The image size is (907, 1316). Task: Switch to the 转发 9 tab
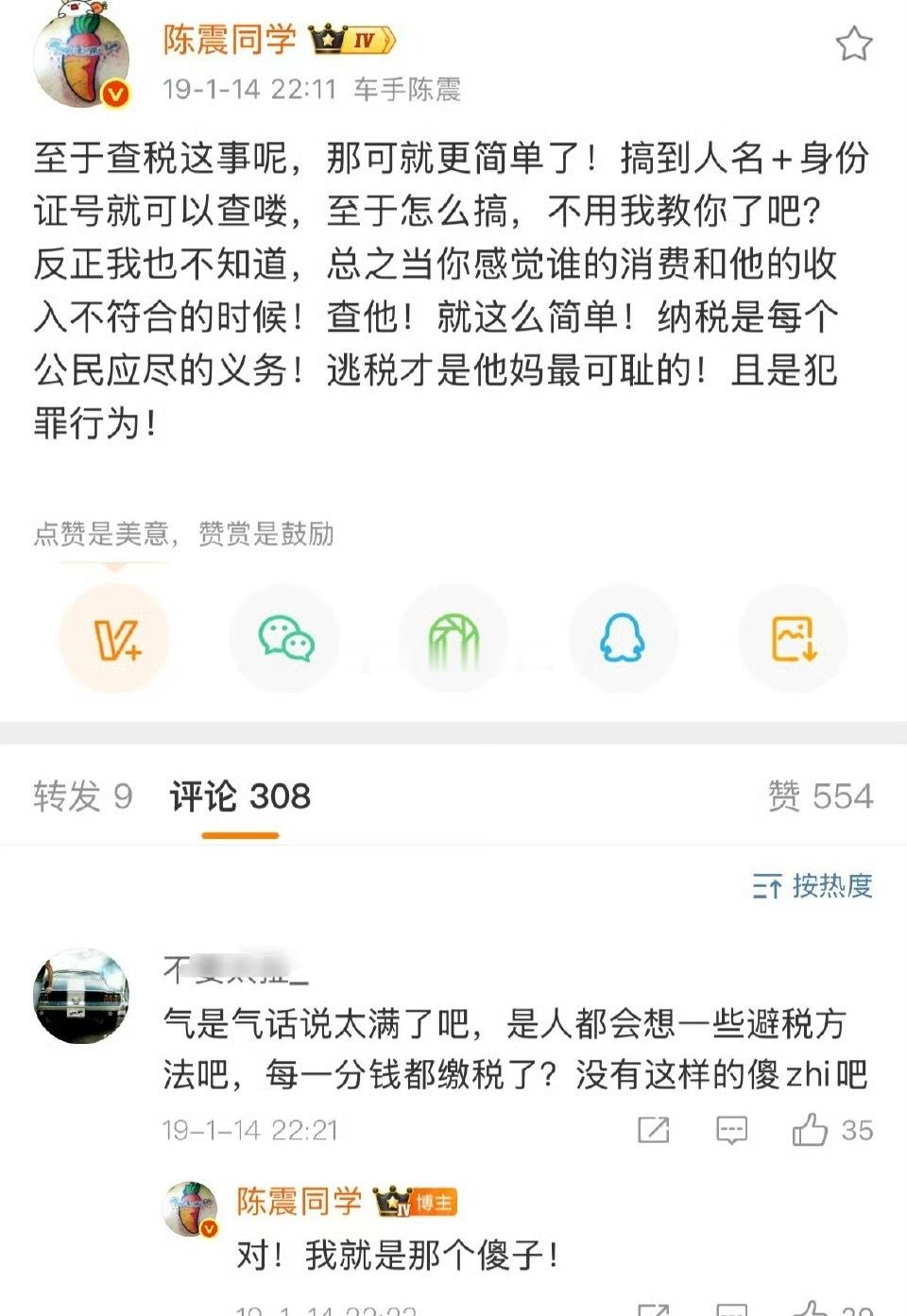pos(71,796)
